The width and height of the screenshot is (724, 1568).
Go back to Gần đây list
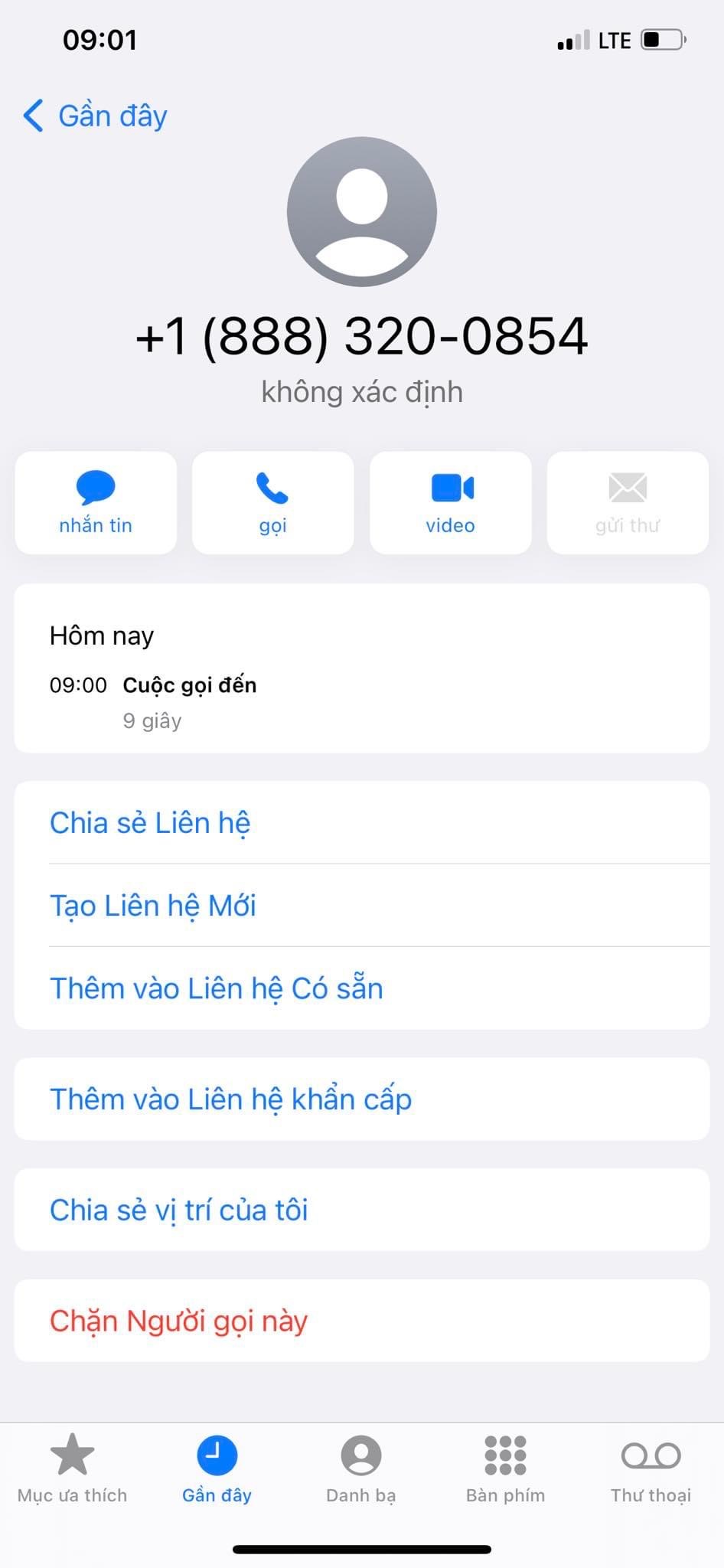[95, 116]
